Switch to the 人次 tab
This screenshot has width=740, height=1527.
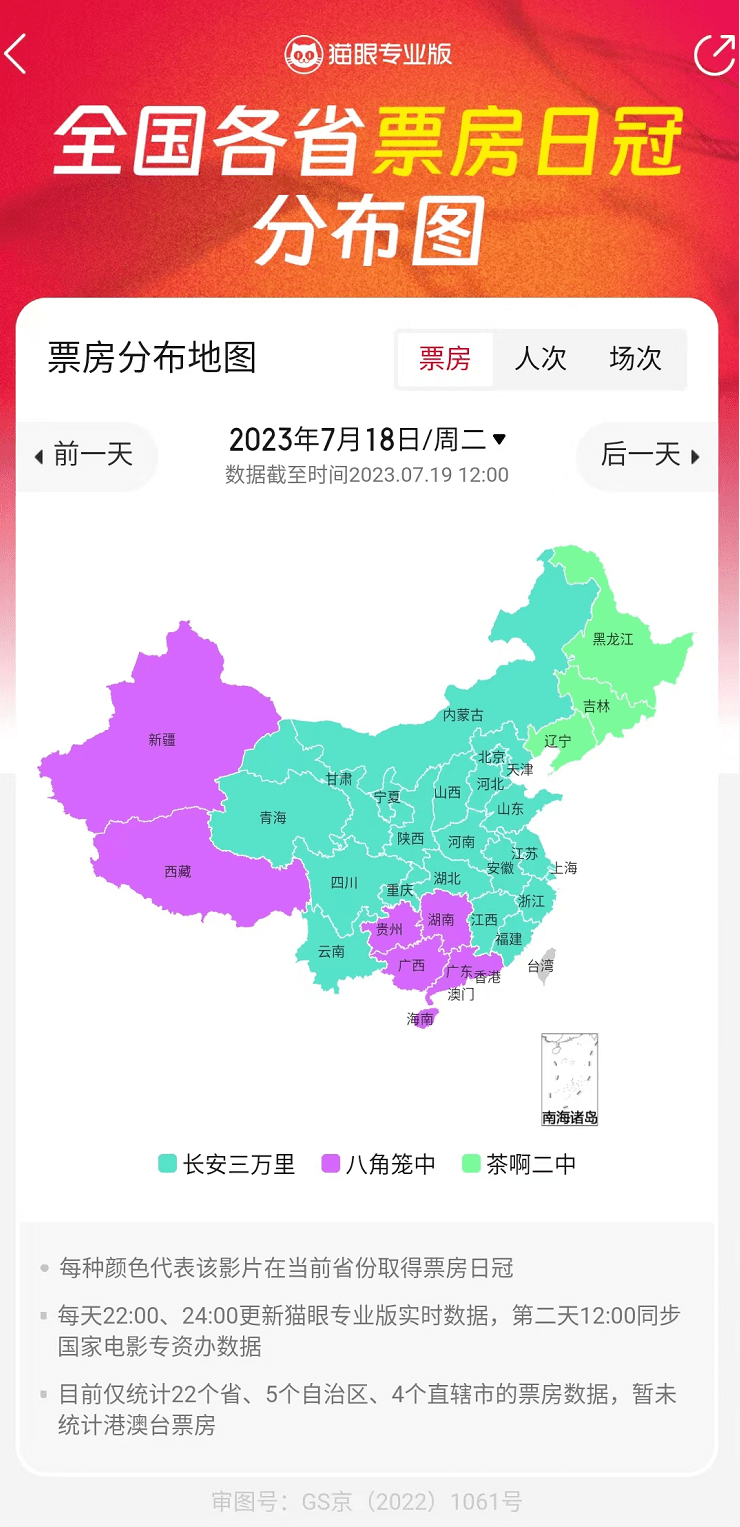[540, 358]
